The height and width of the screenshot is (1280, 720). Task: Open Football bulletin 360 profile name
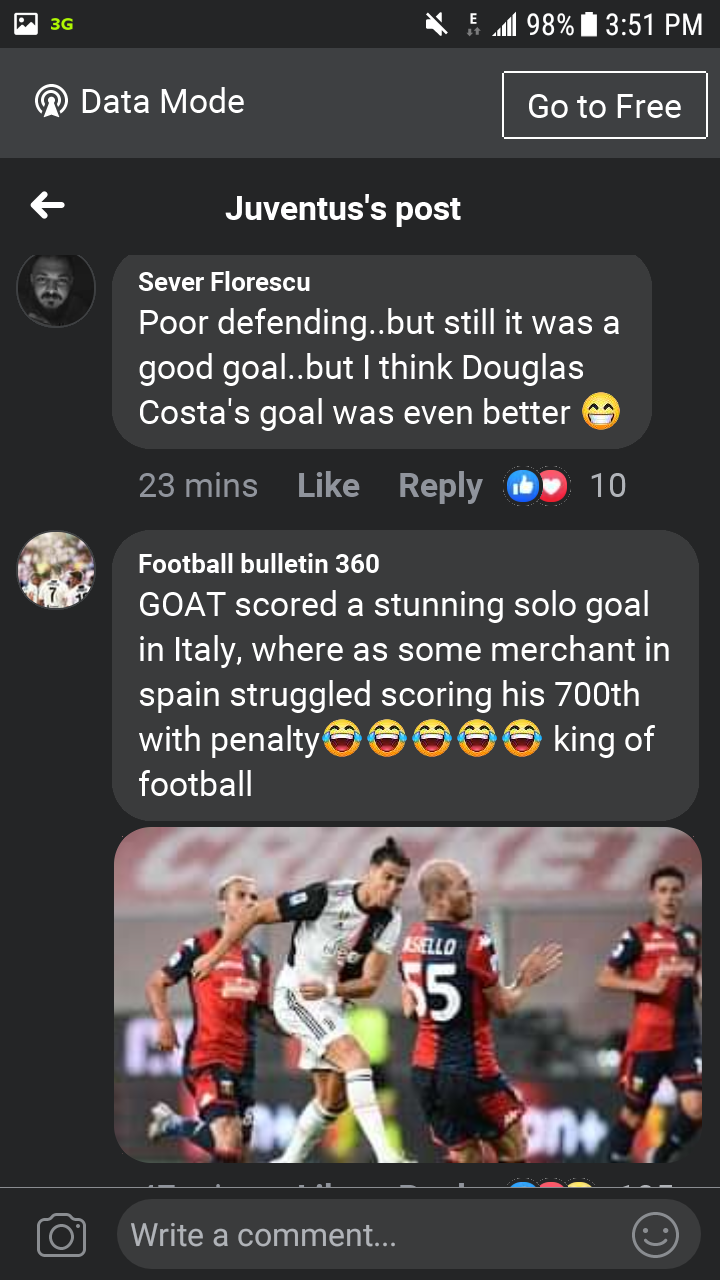tap(258, 564)
